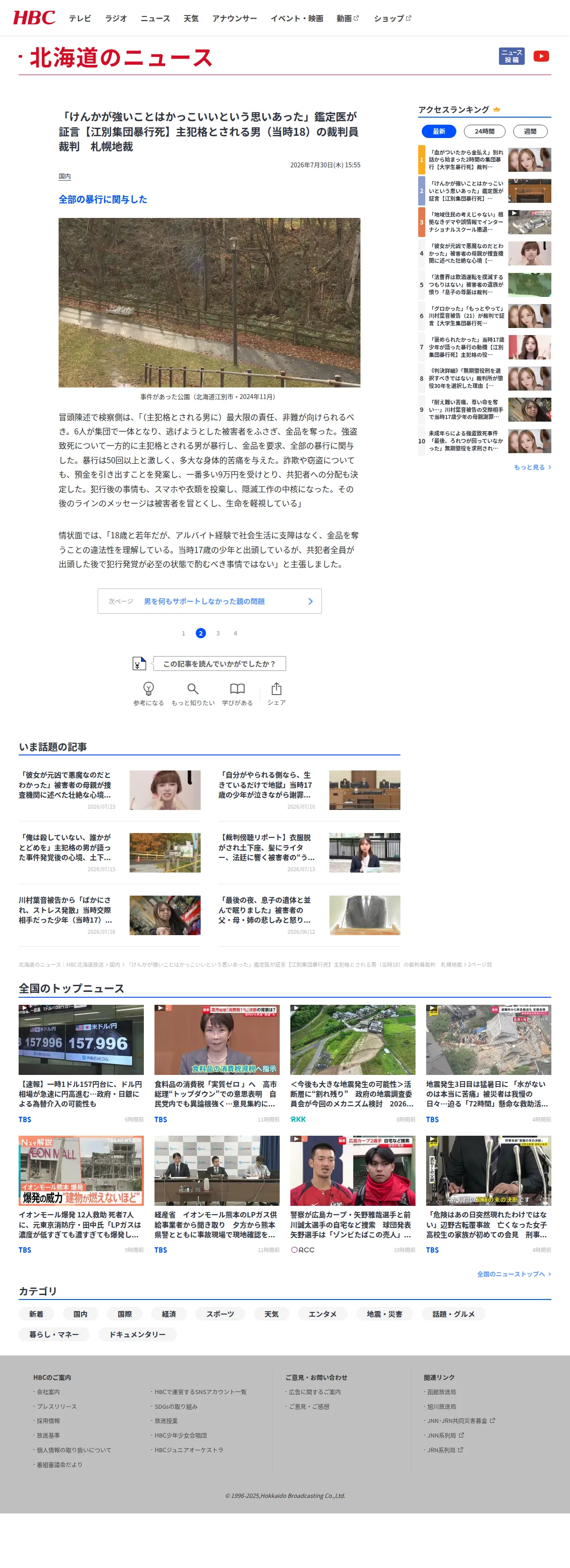Jump to article page 3

click(x=218, y=633)
